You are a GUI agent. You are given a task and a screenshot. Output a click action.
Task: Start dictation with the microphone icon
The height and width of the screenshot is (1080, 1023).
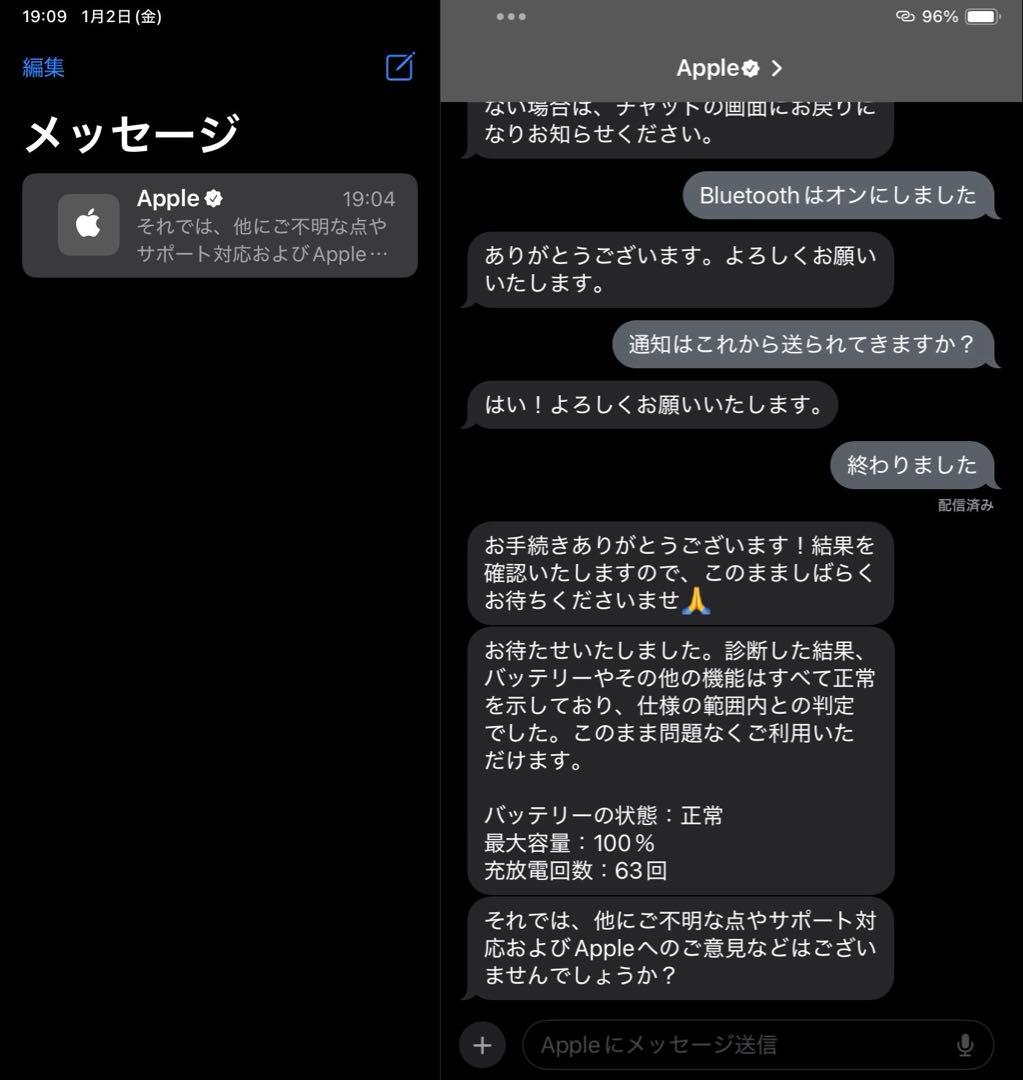coord(965,1044)
